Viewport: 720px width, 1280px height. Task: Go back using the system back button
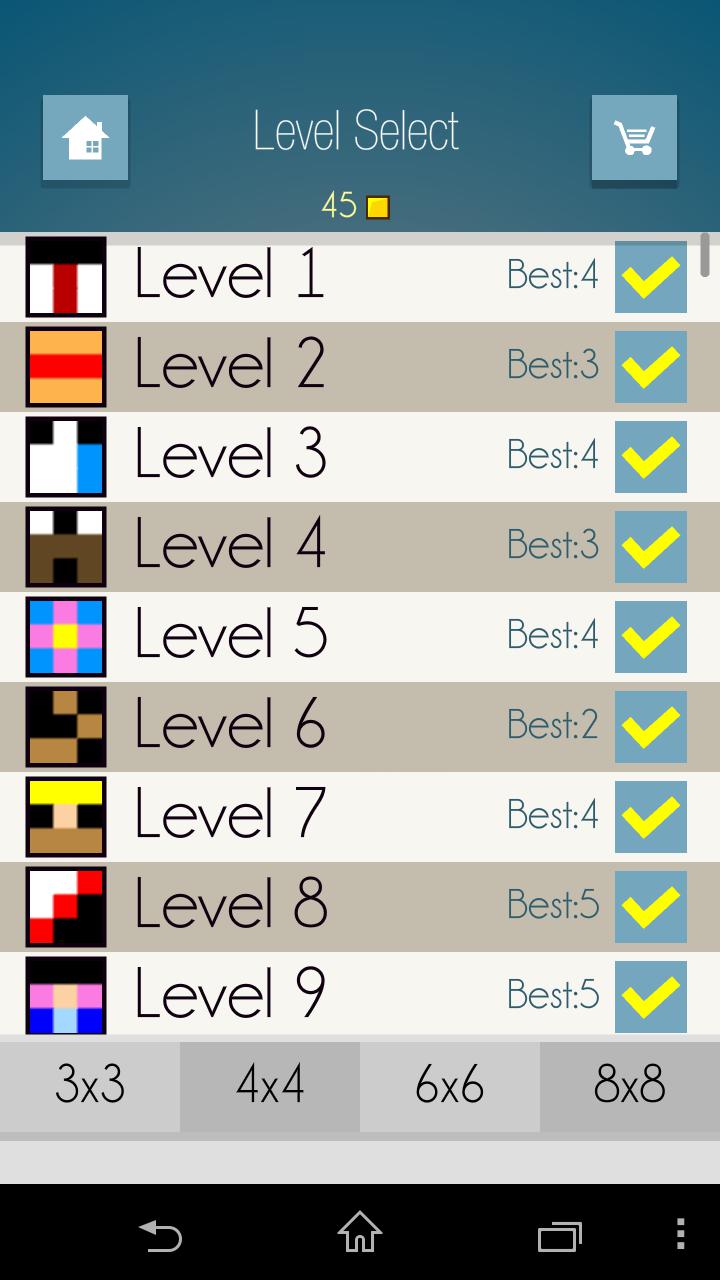160,1234
